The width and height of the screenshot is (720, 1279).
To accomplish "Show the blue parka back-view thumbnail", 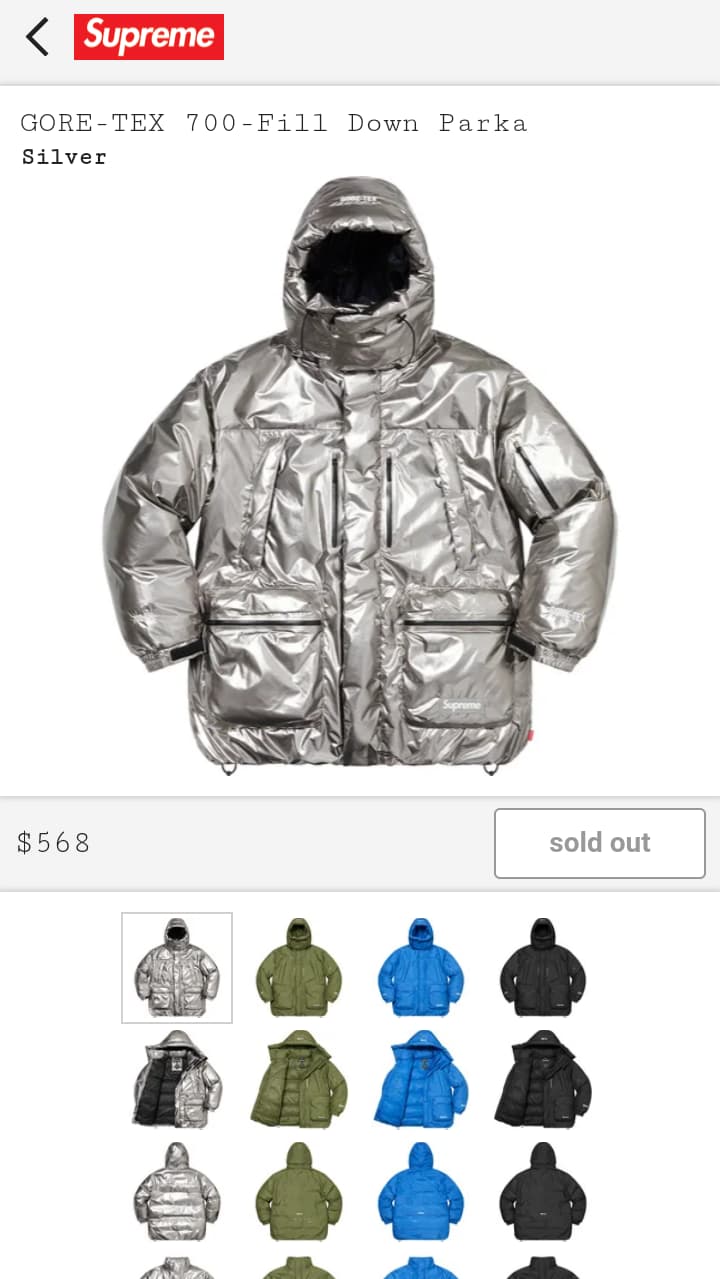I will click(421, 1192).
